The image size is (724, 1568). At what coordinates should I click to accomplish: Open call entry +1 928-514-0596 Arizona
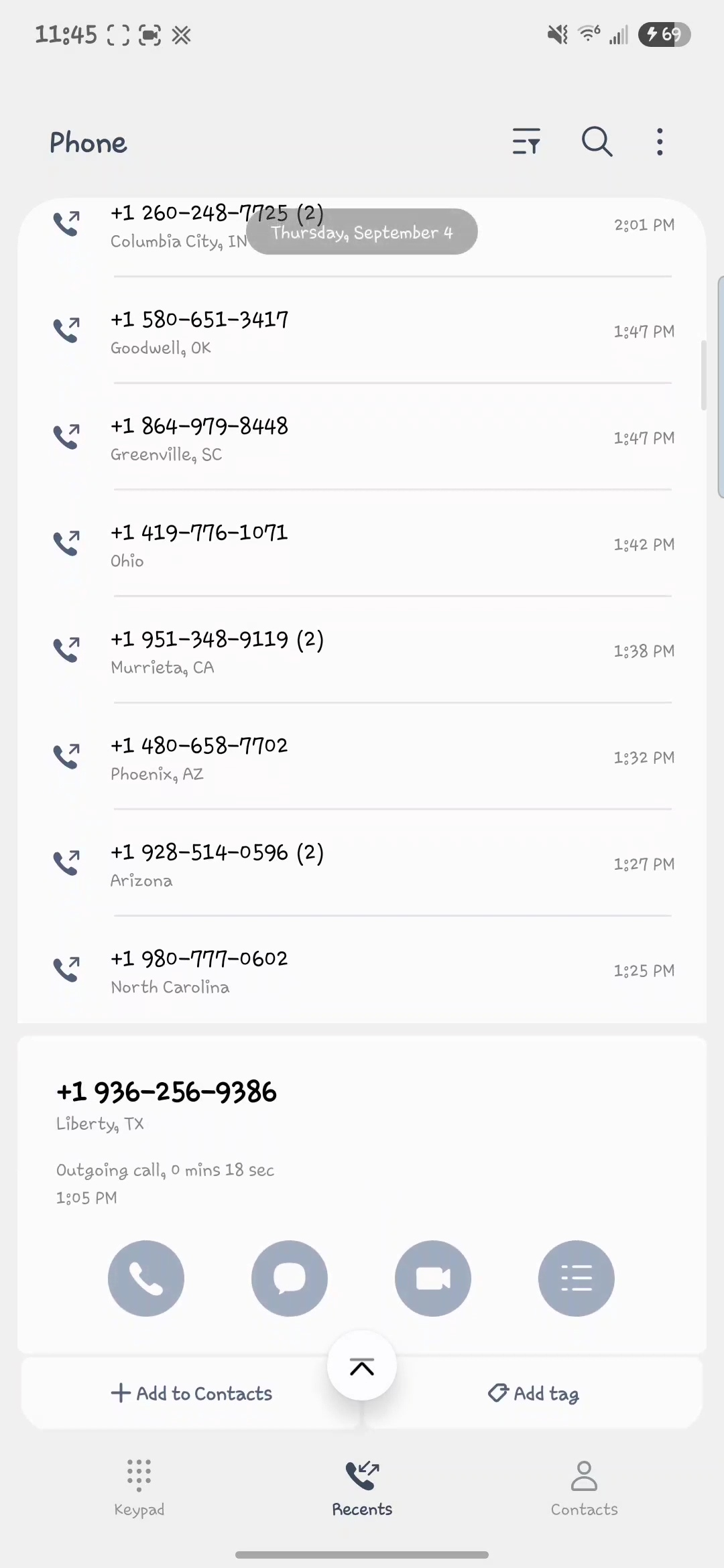point(362,864)
